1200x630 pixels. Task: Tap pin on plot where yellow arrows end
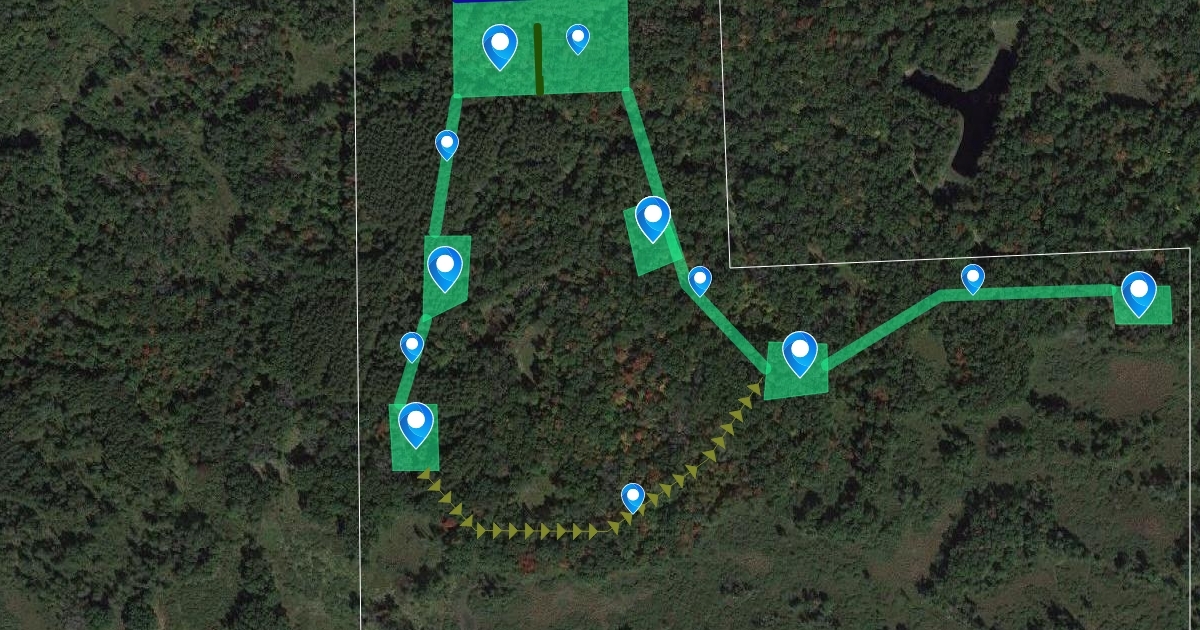[x=799, y=351]
